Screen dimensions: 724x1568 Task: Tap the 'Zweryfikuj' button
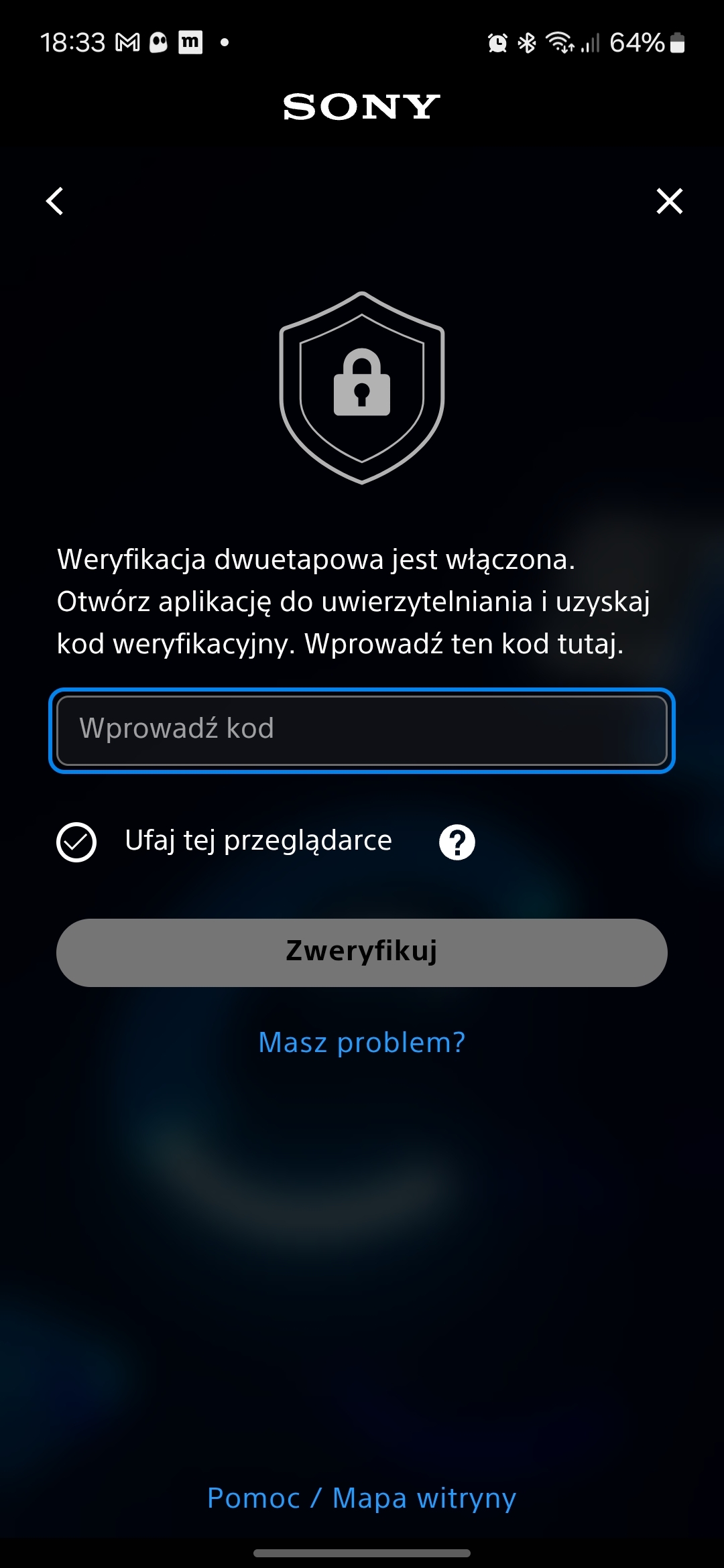(x=362, y=952)
